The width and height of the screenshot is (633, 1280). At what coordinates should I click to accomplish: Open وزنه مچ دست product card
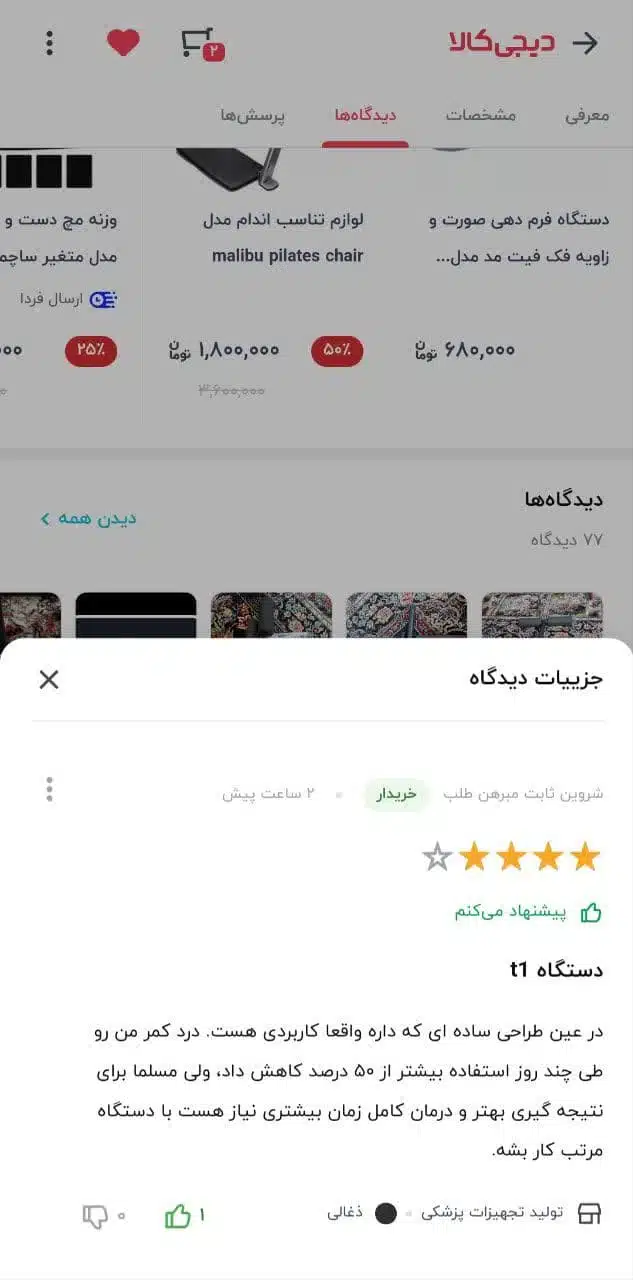click(x=62, y=238)
